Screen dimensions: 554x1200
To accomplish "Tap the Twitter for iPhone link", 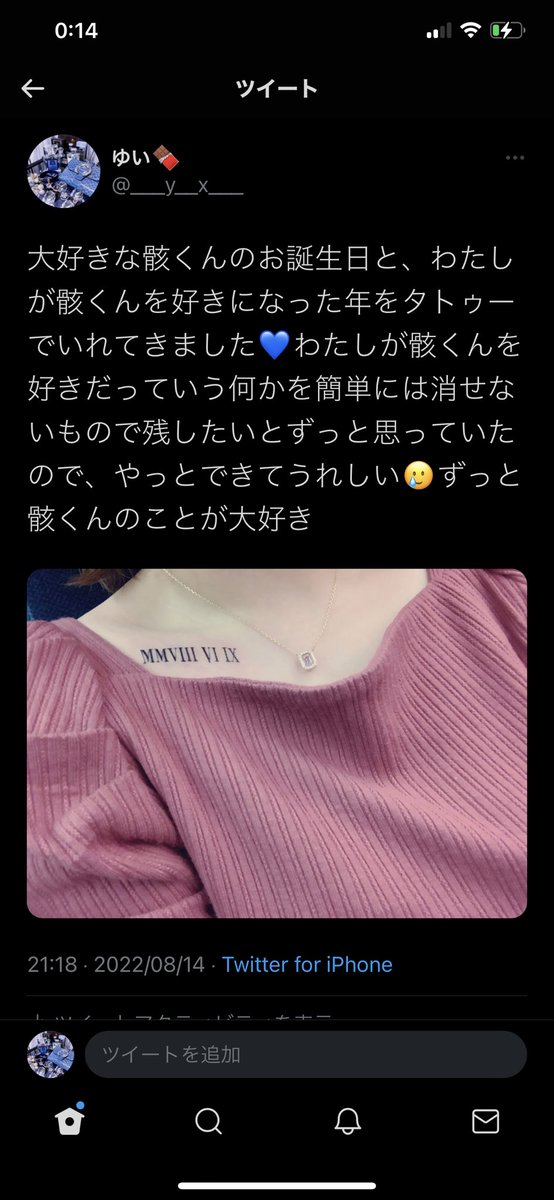I will [307, 965].
